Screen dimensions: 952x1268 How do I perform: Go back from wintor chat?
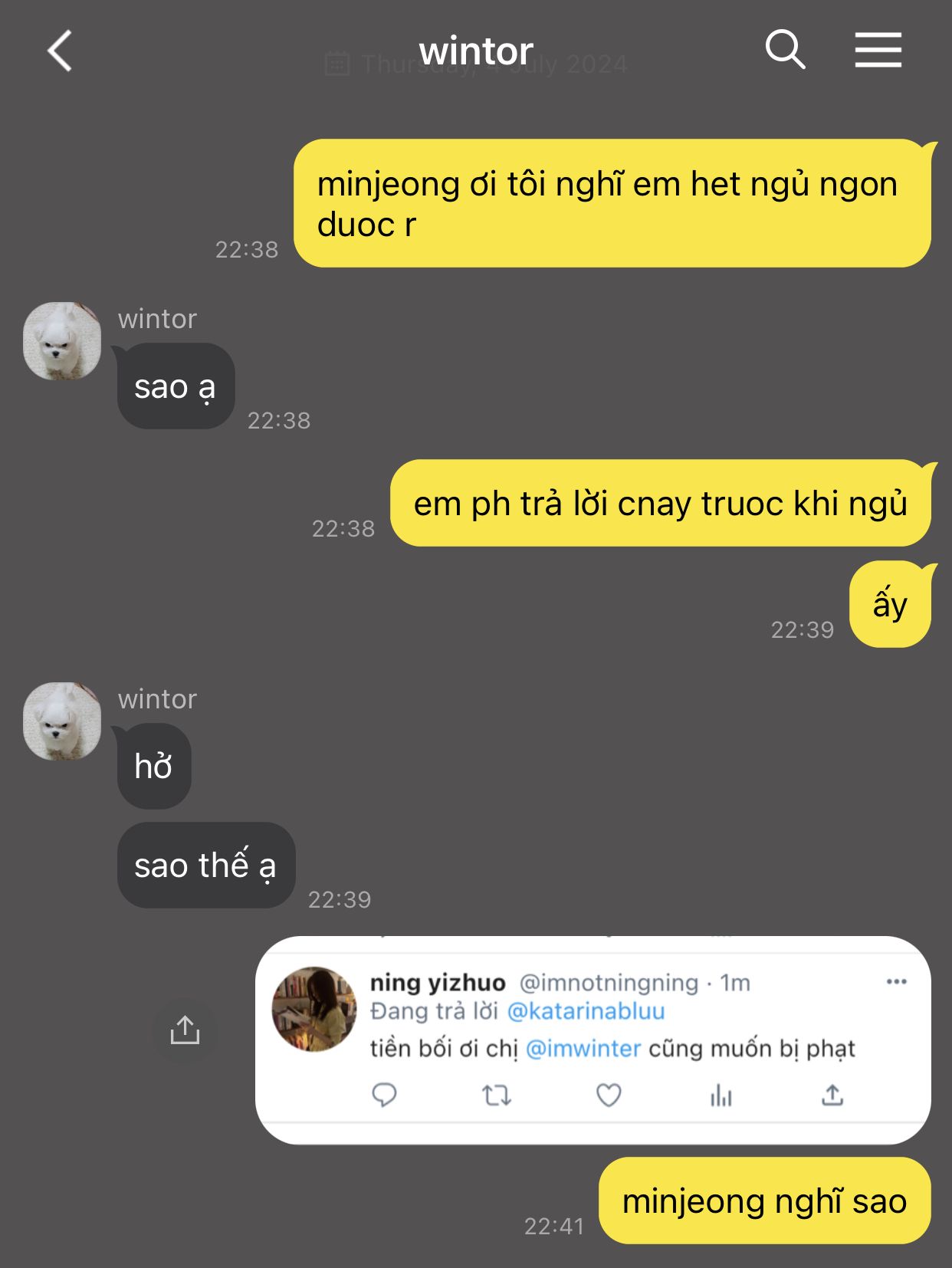tap(60, 51)
